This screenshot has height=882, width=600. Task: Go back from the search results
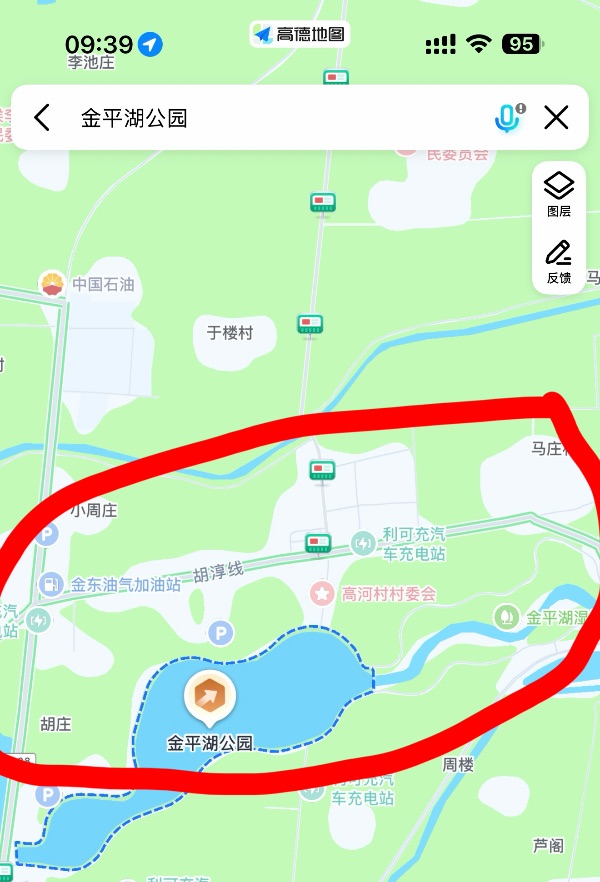click(41, 118)
